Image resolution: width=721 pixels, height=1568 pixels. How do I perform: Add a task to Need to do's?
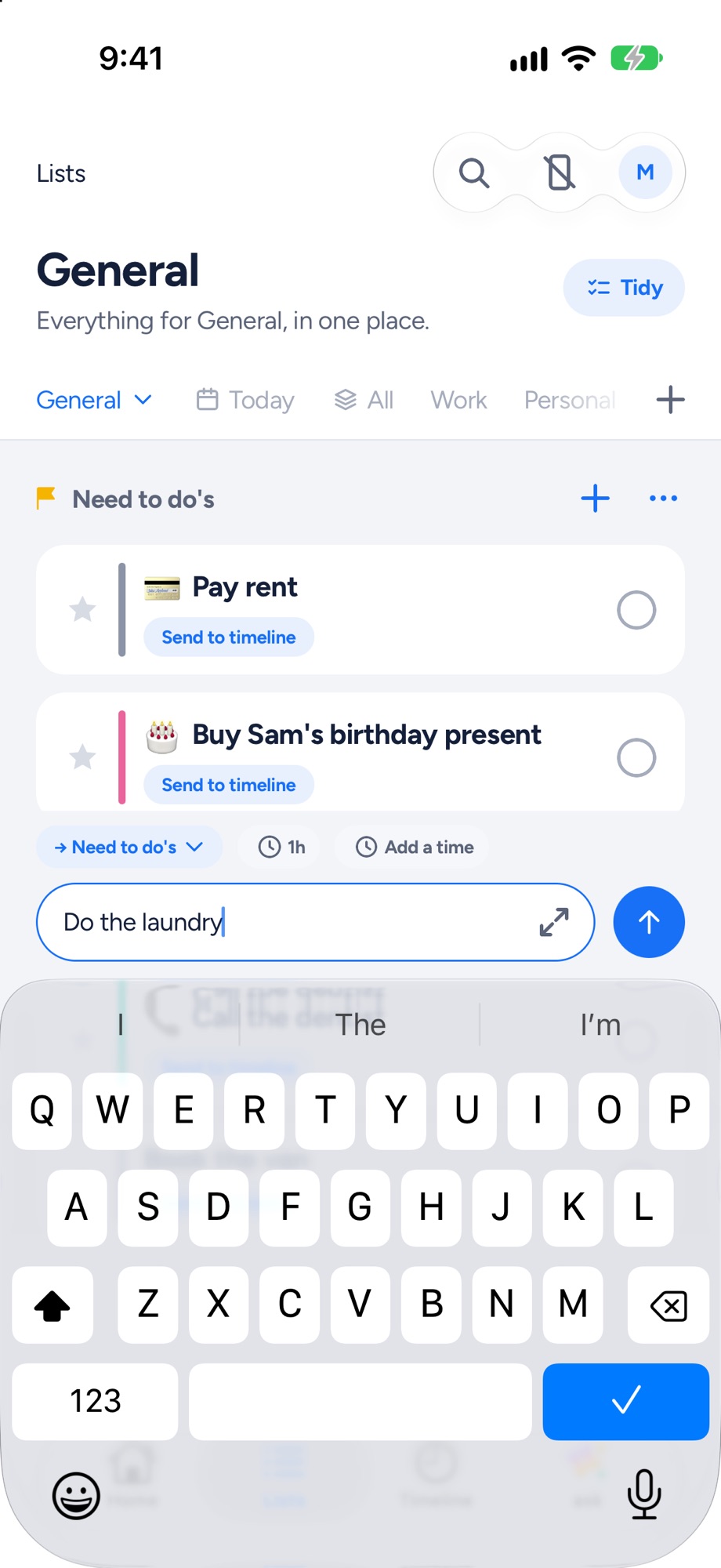(596, 499)
